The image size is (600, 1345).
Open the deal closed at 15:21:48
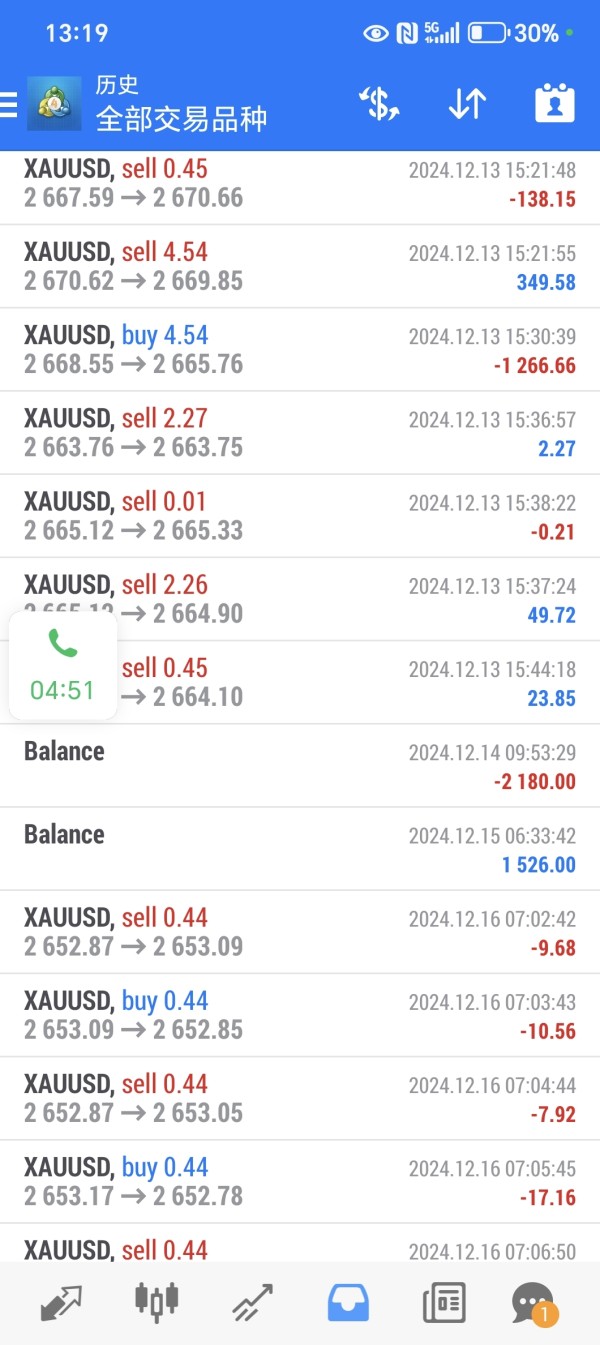pos(300,183)
